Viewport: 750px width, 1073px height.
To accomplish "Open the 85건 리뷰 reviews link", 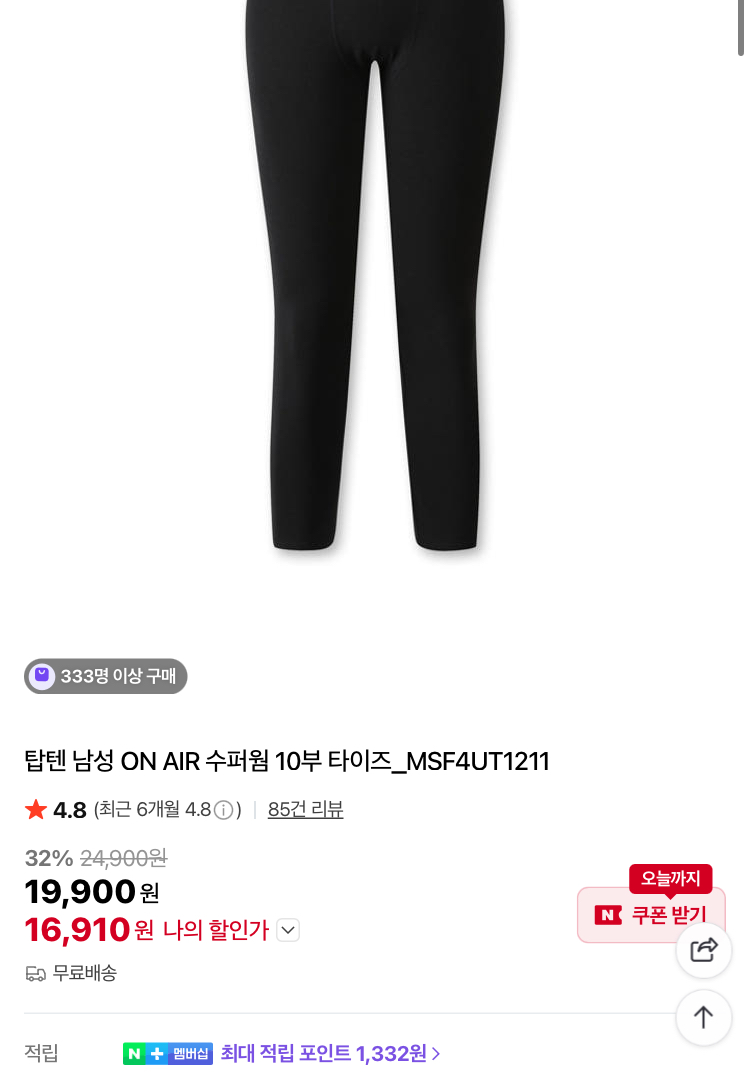I will click(x=305, y=810).
